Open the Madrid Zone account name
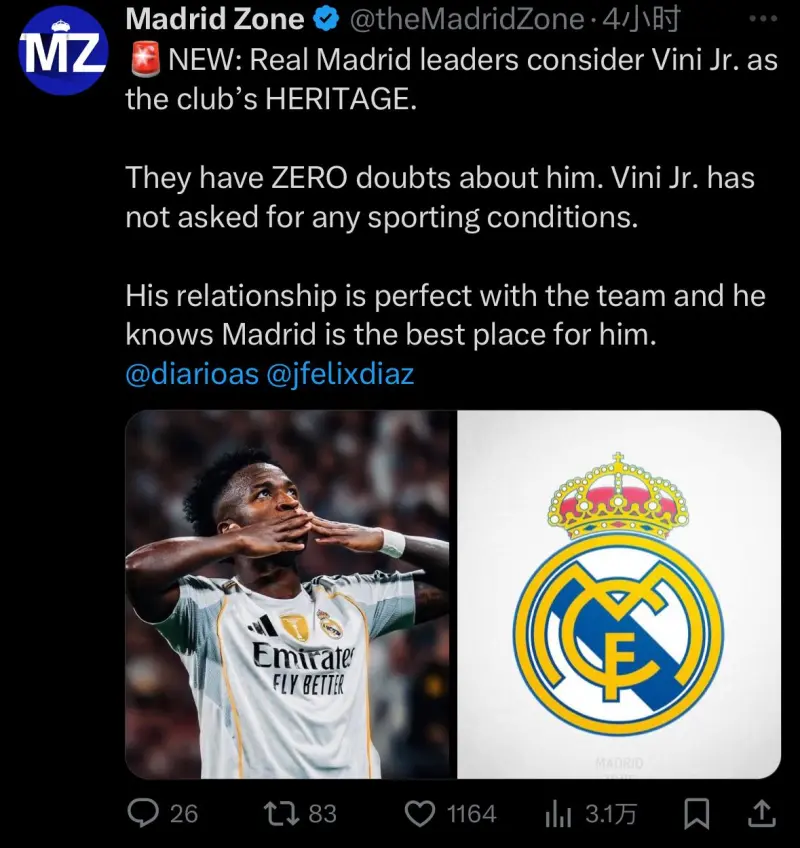The image size is (800, 848). tap(216, 18)
